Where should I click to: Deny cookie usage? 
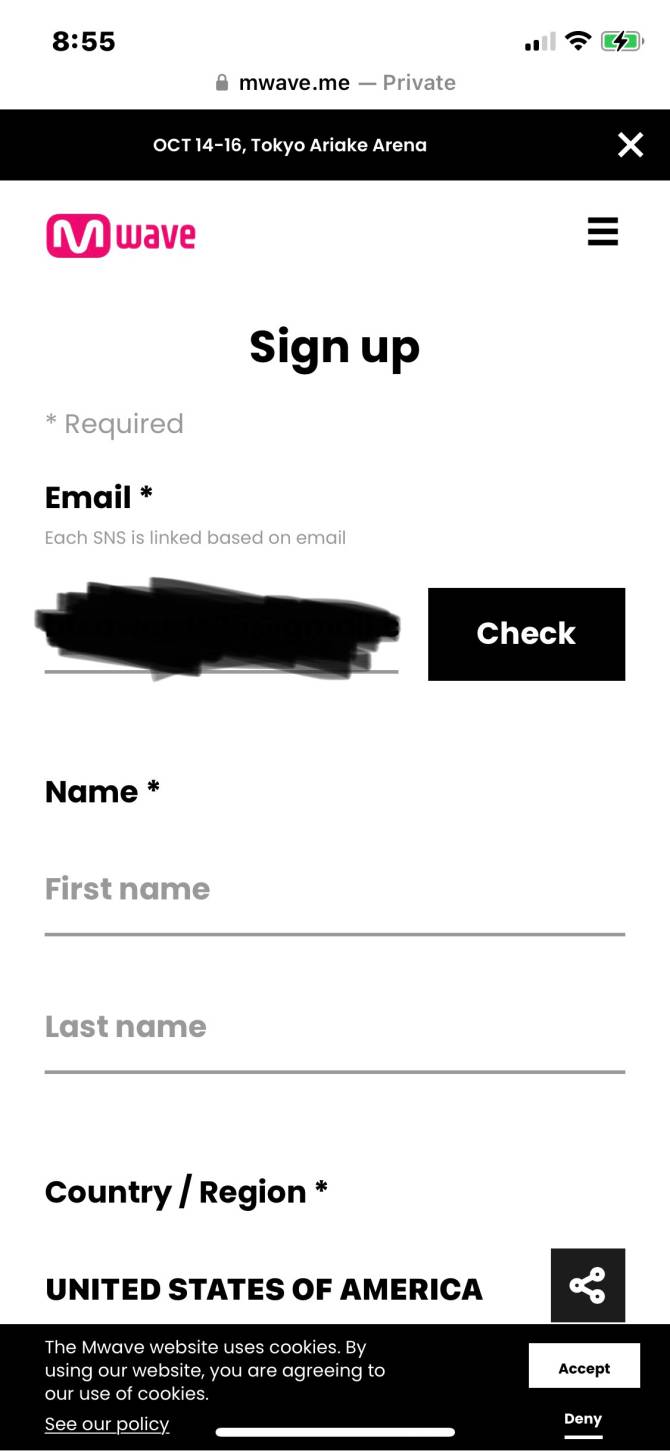pos(583,1419)
